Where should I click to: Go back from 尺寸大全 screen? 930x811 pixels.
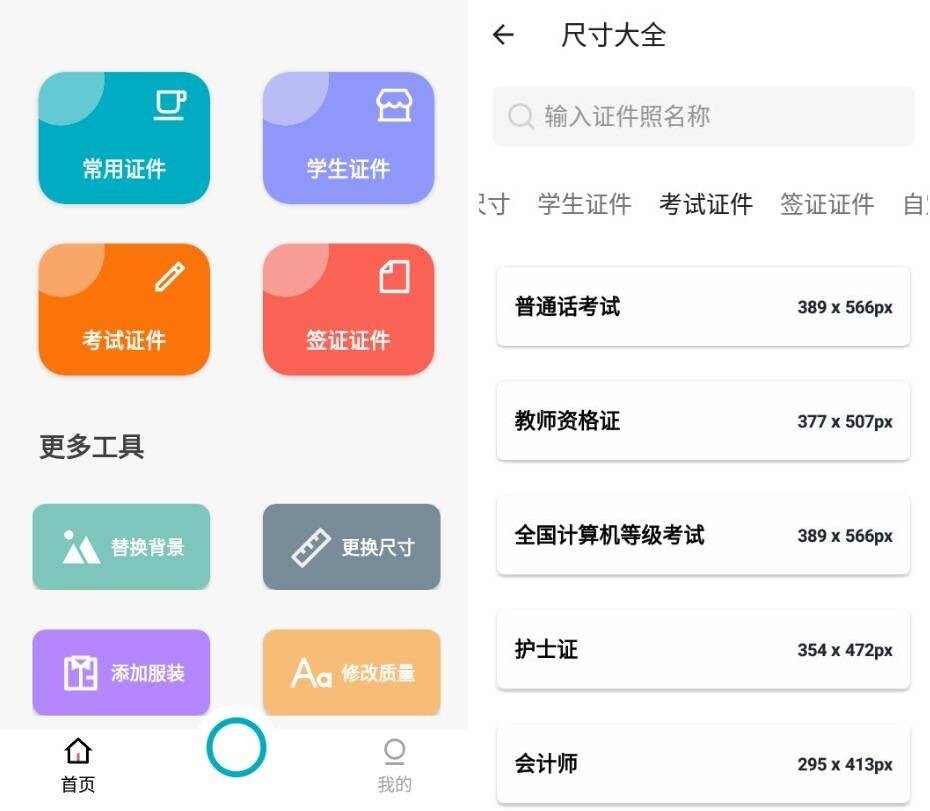point(503,36)
